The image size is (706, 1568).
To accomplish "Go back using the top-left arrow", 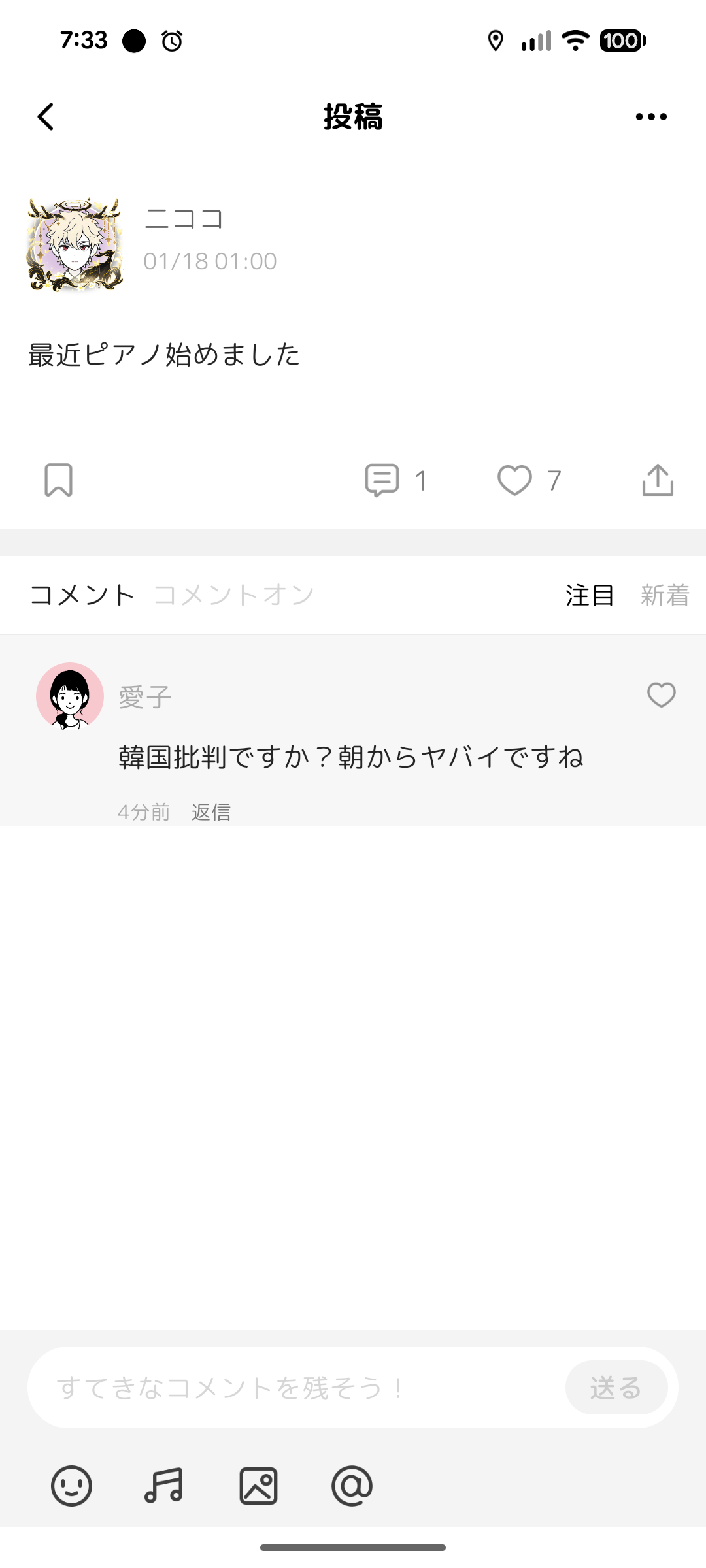I will click(46, 117).
